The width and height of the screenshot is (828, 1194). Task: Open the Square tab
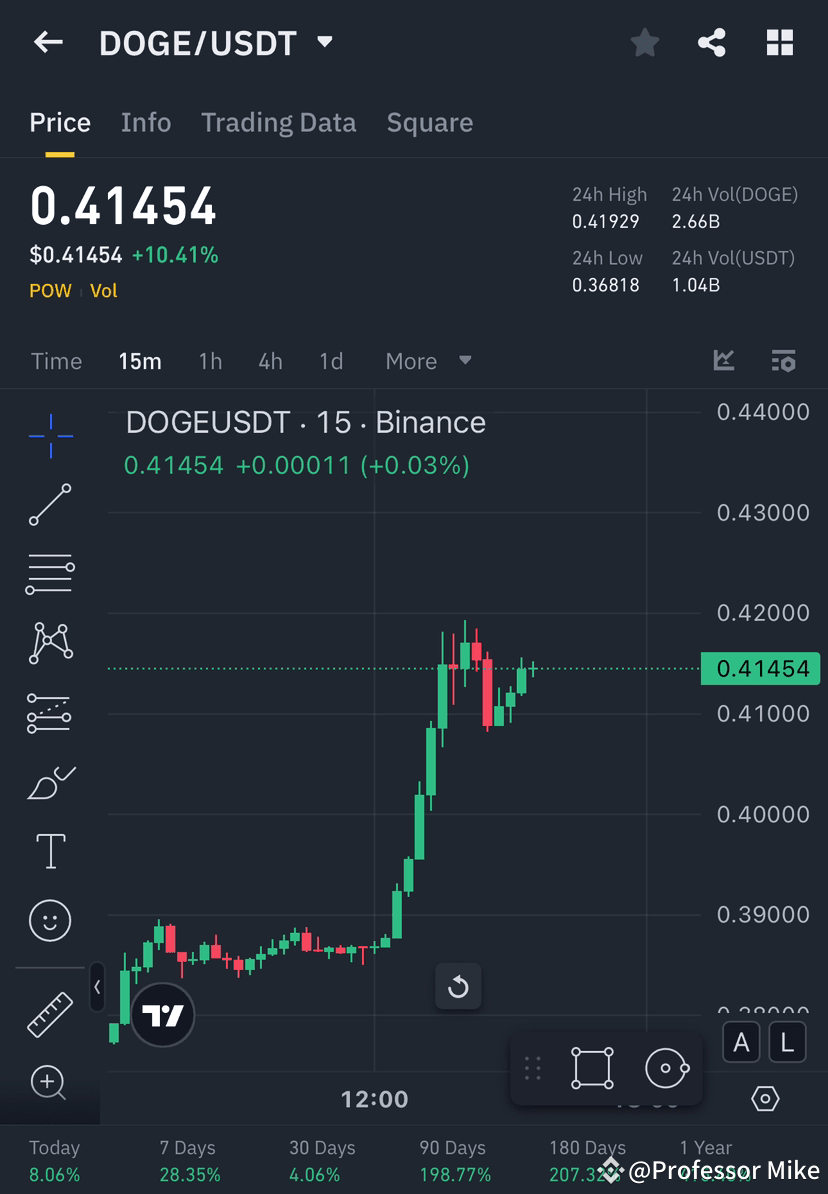(429, 122)
